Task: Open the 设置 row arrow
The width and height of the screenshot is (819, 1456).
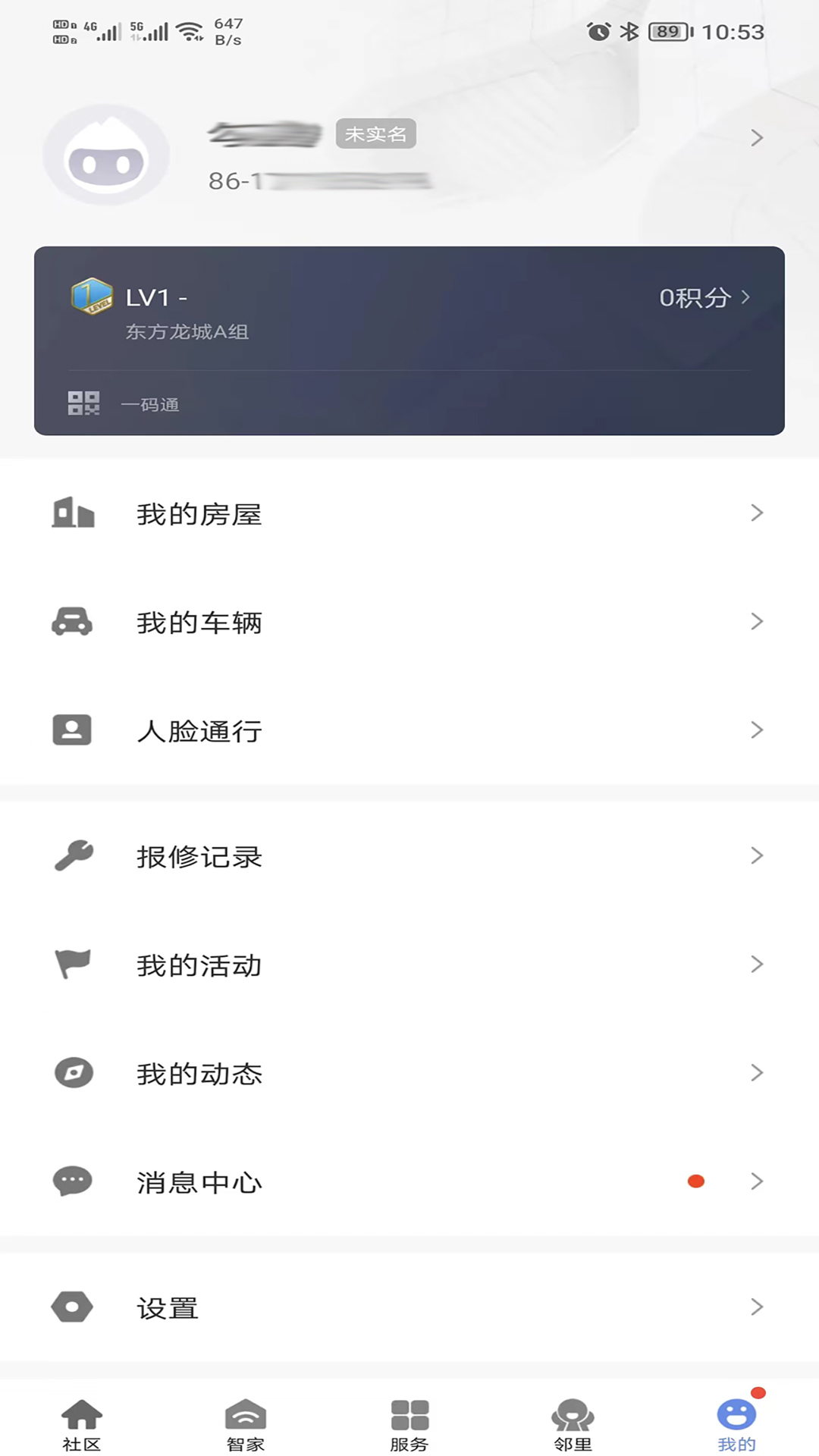Action: pos(756,1307)
